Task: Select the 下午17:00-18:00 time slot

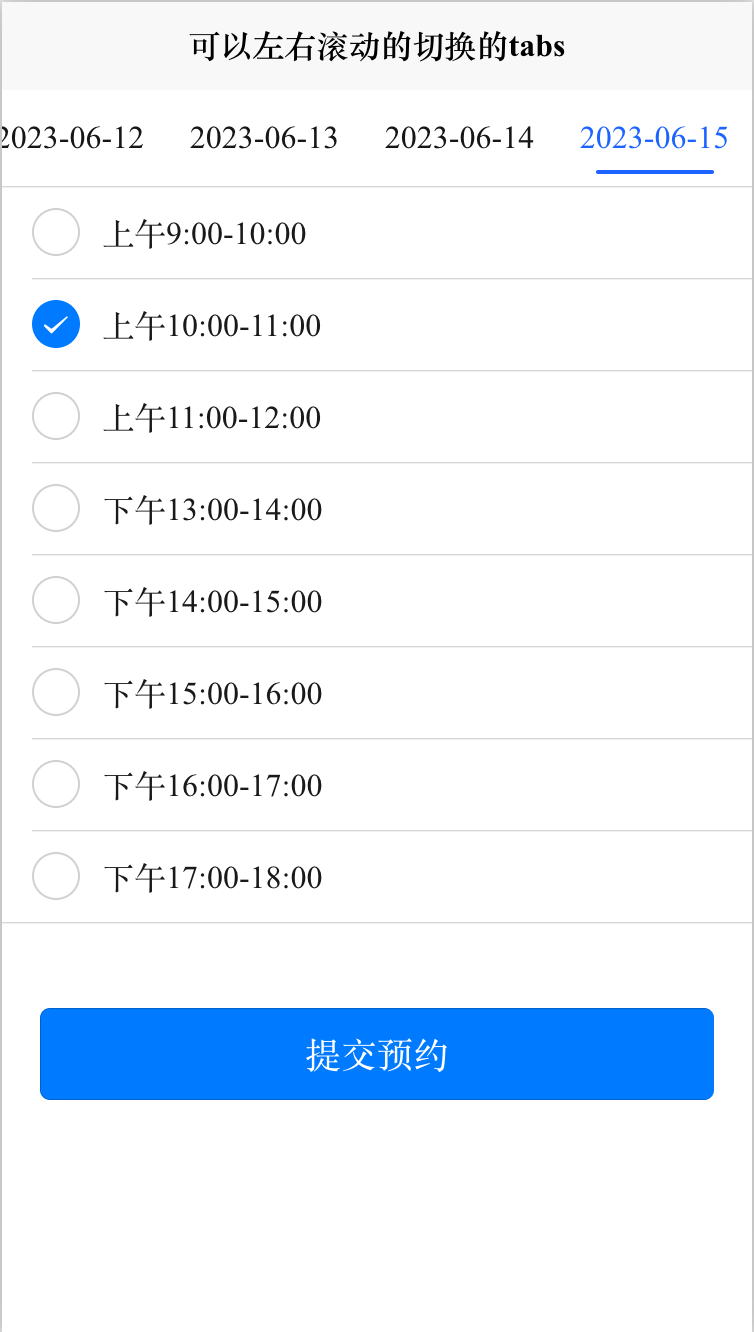Action: (56, 876)
